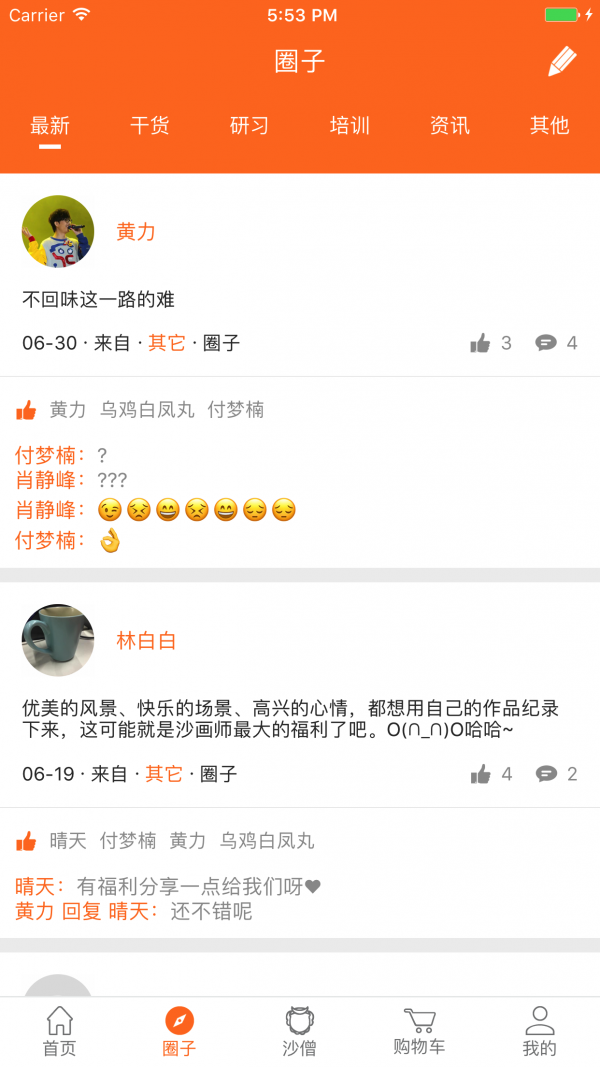This screenshot has height=1067, width=600.
Task: Open the 资讯 tab
Action: (450, 126)
